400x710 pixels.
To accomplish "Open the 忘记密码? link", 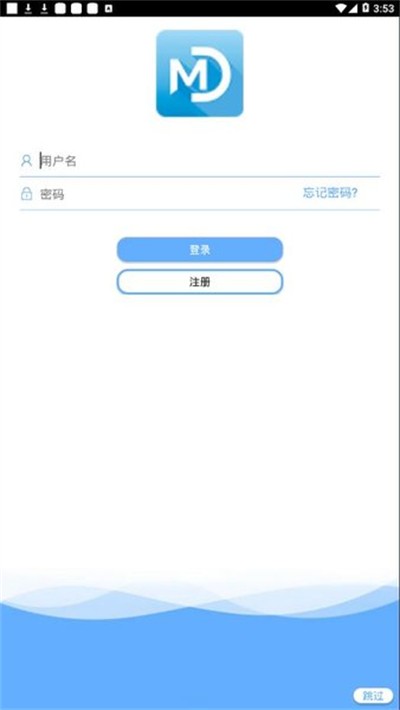I will tap(330, 193).
